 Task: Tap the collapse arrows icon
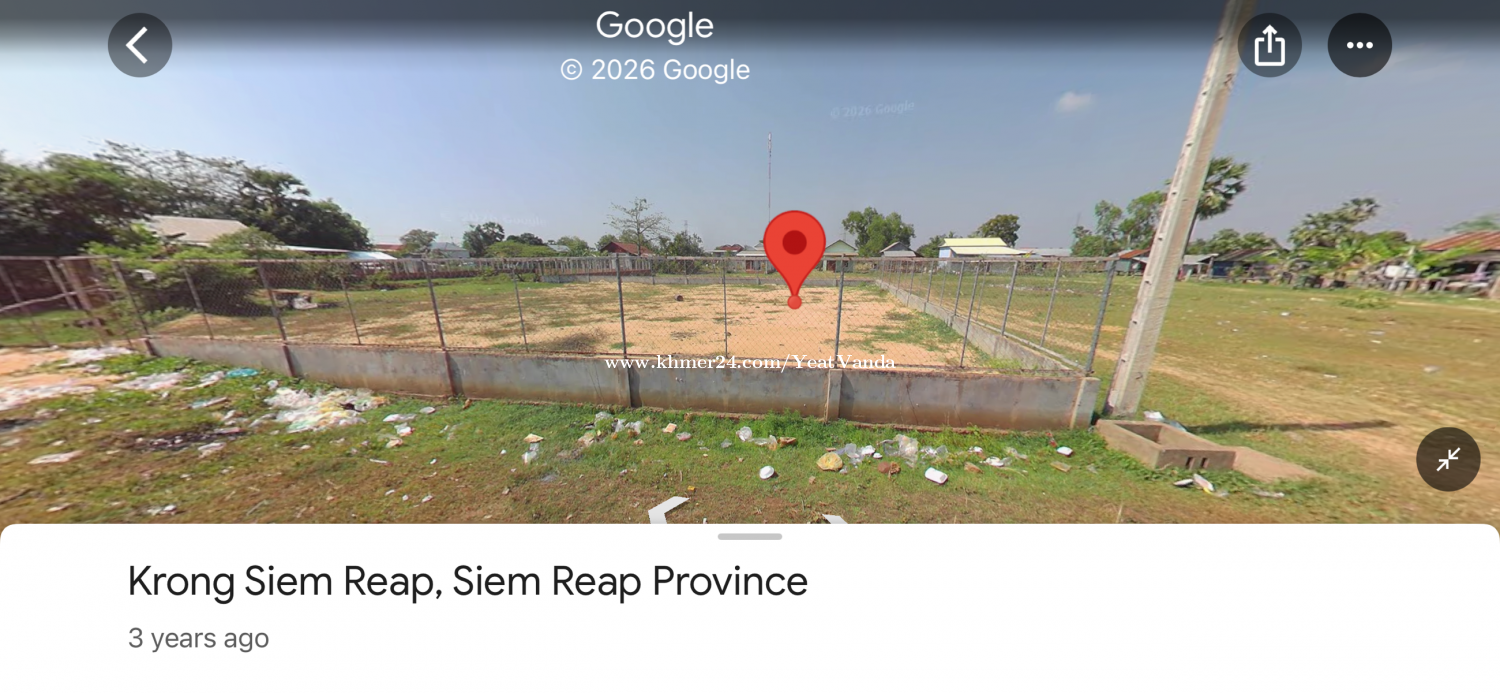[x=1448, y=459]
